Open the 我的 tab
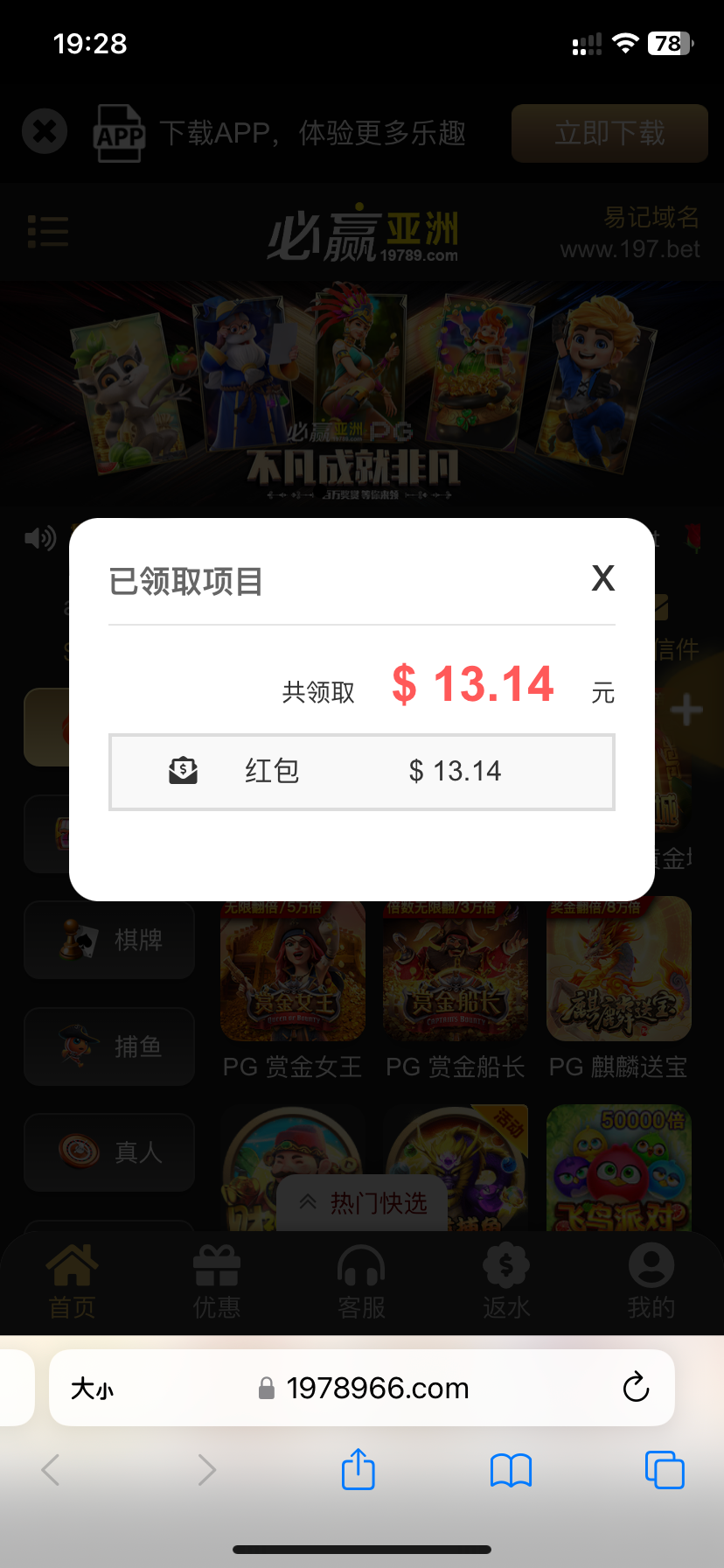Screen dimensions: 724x1568 651,1282
